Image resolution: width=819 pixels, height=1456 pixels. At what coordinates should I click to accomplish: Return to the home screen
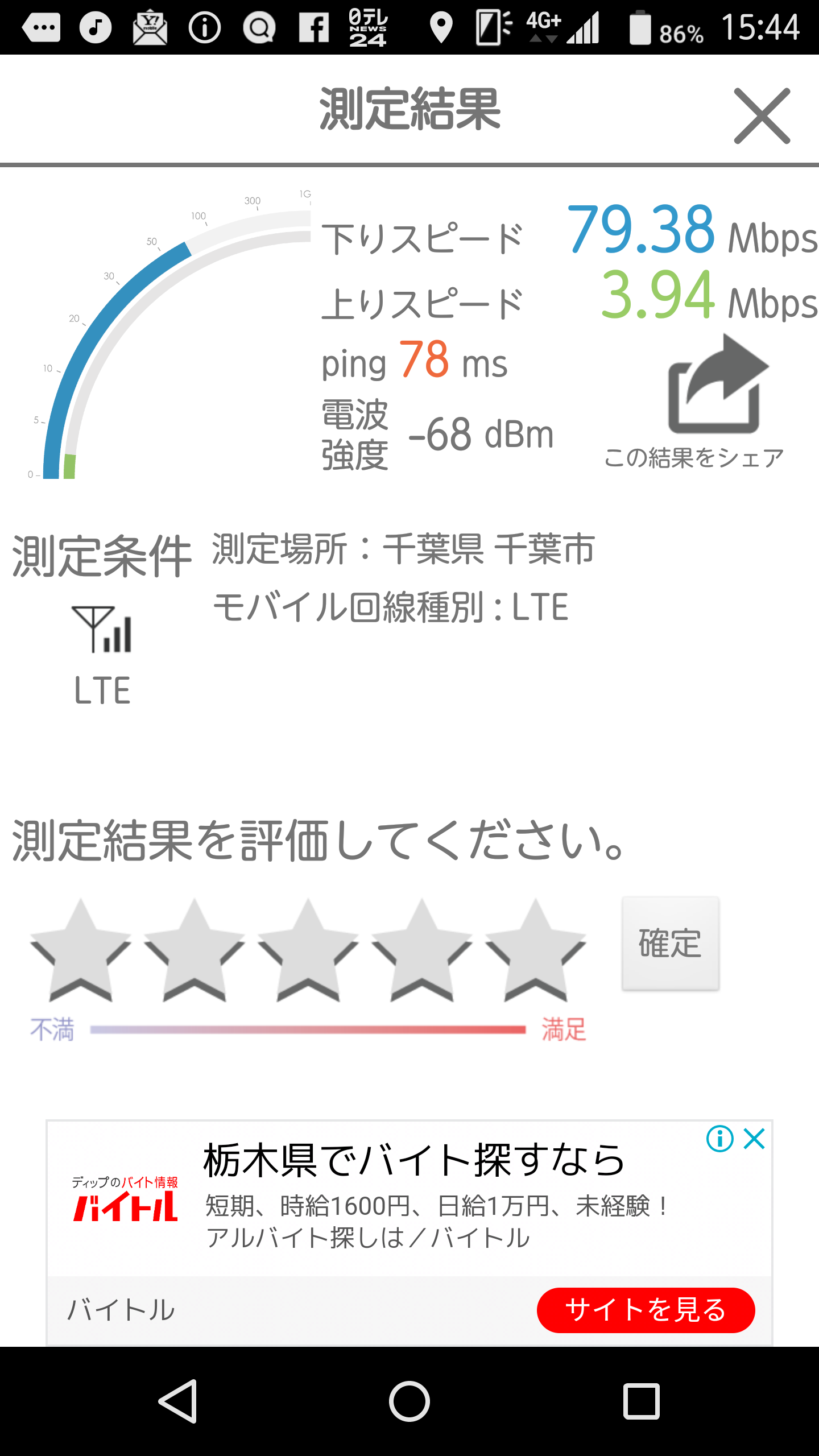[409, 1401]
